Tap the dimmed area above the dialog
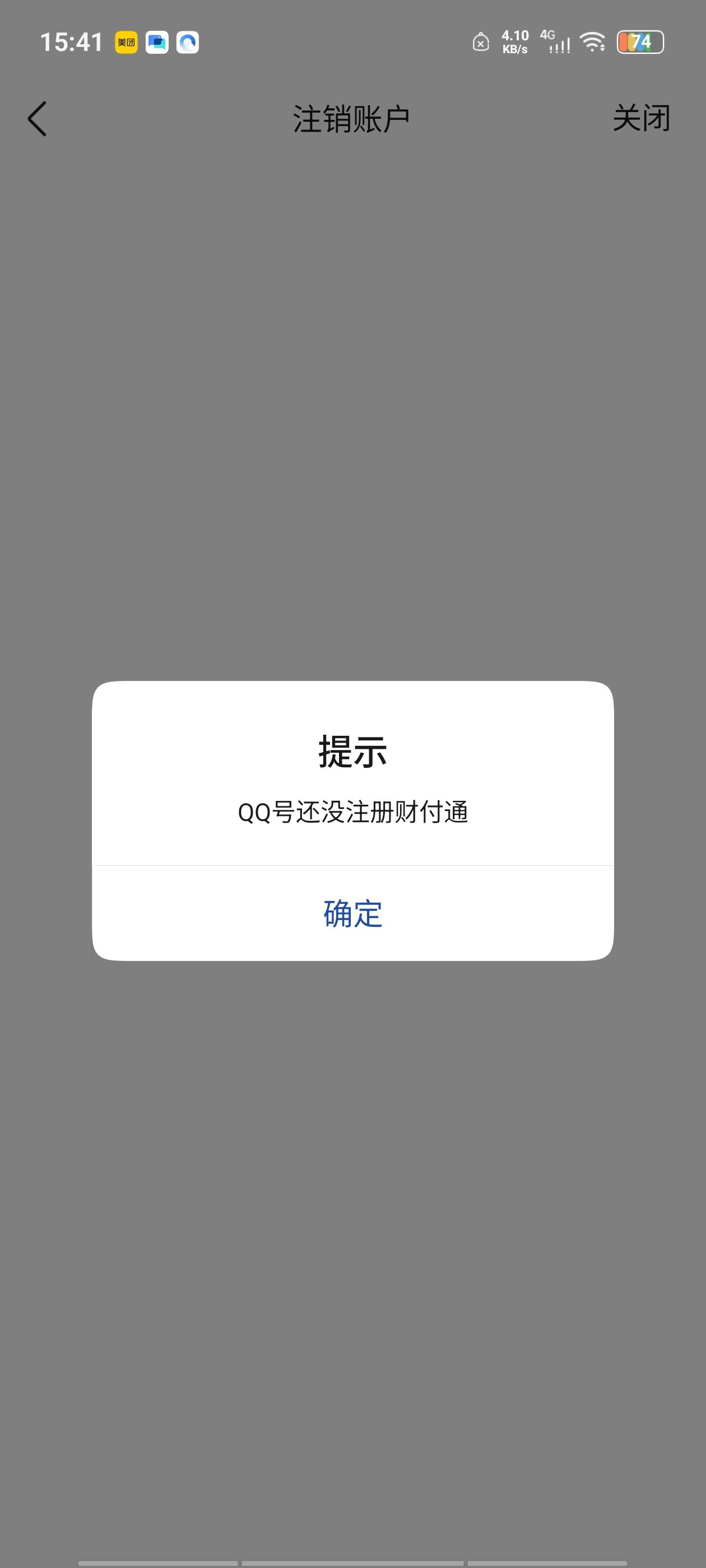The image size is (706, 1568). (352, 426)
